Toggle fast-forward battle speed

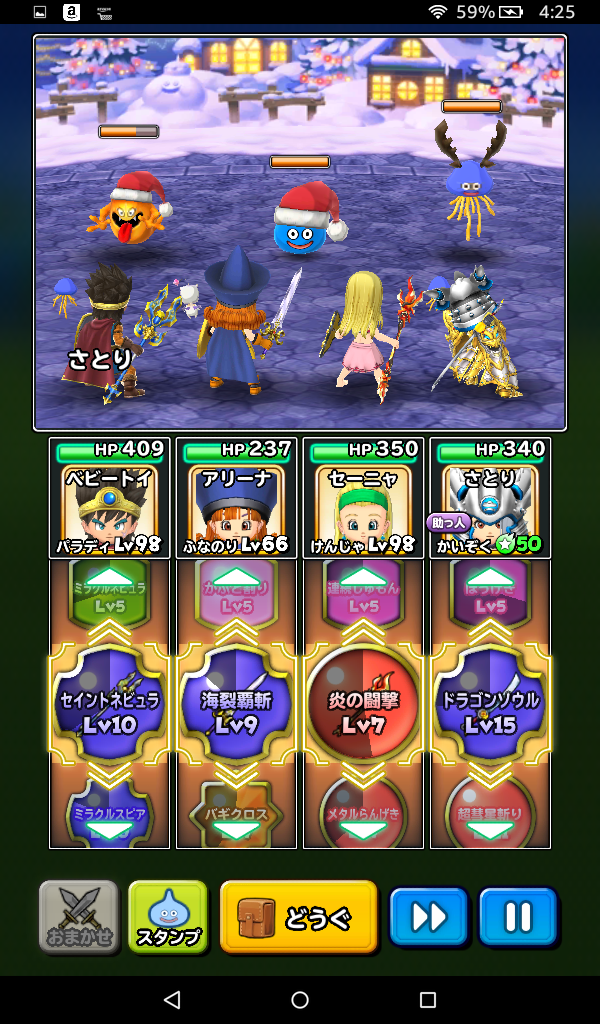pos(428,916)
